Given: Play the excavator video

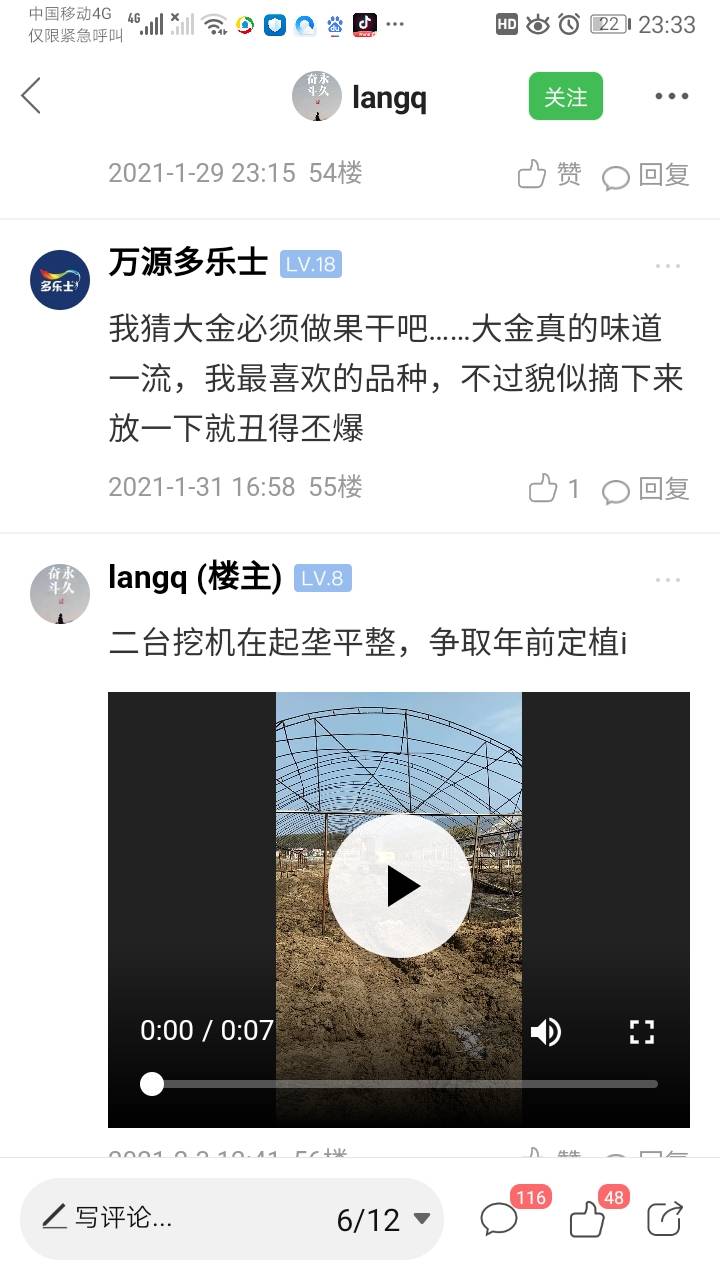Looking at the screenshot, I should [x=400, y=886].
